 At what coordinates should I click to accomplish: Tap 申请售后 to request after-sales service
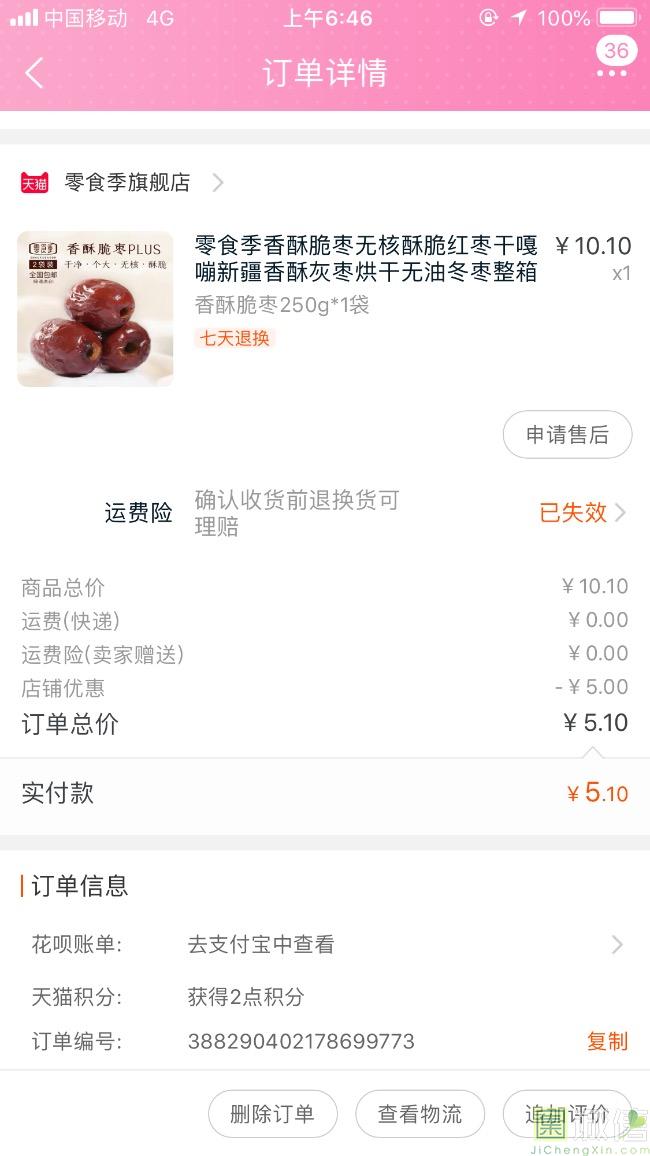click(x=567, y=435)
